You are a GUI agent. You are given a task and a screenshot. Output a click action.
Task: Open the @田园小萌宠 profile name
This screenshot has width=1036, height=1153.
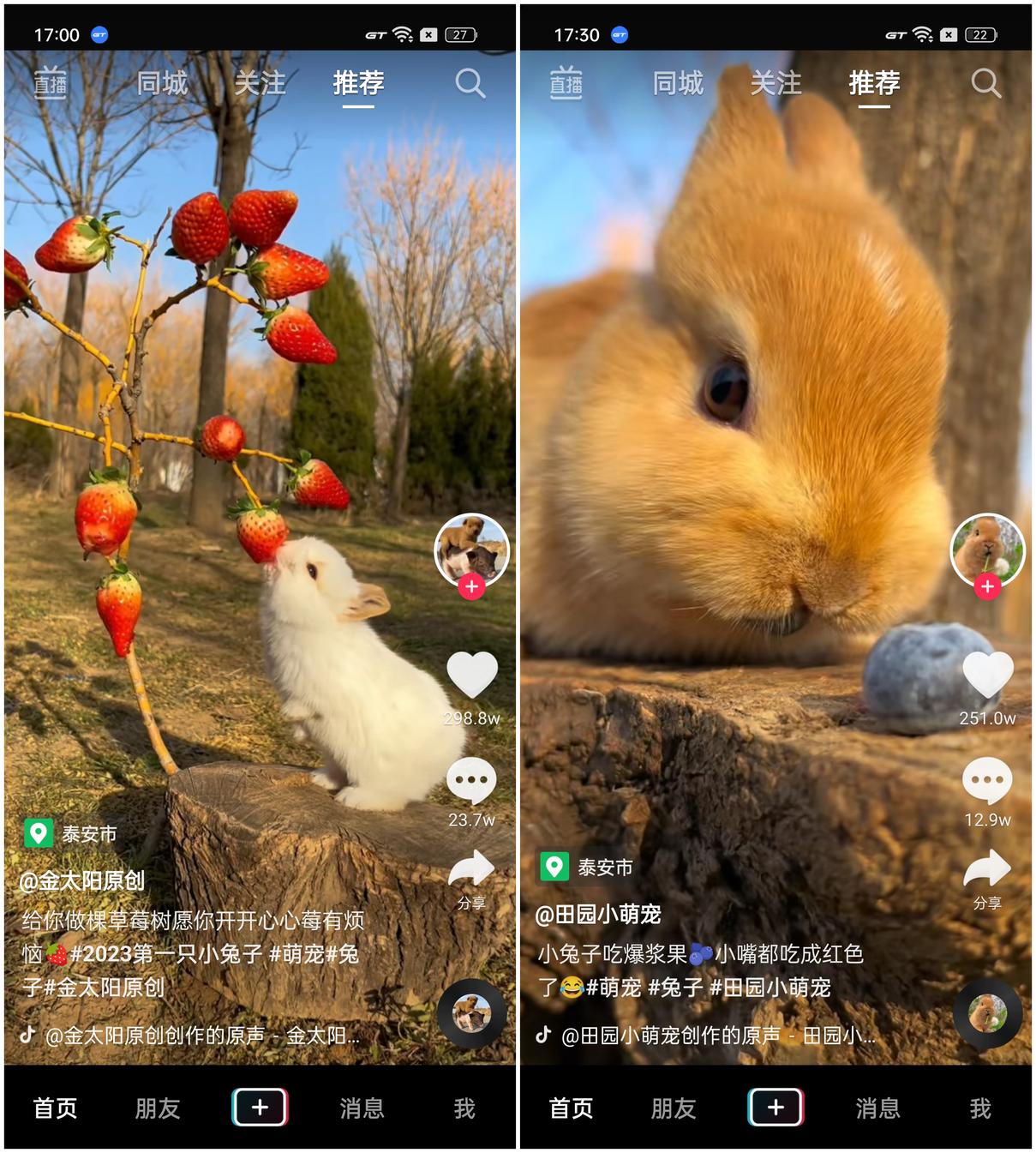(x=598, y=915)
